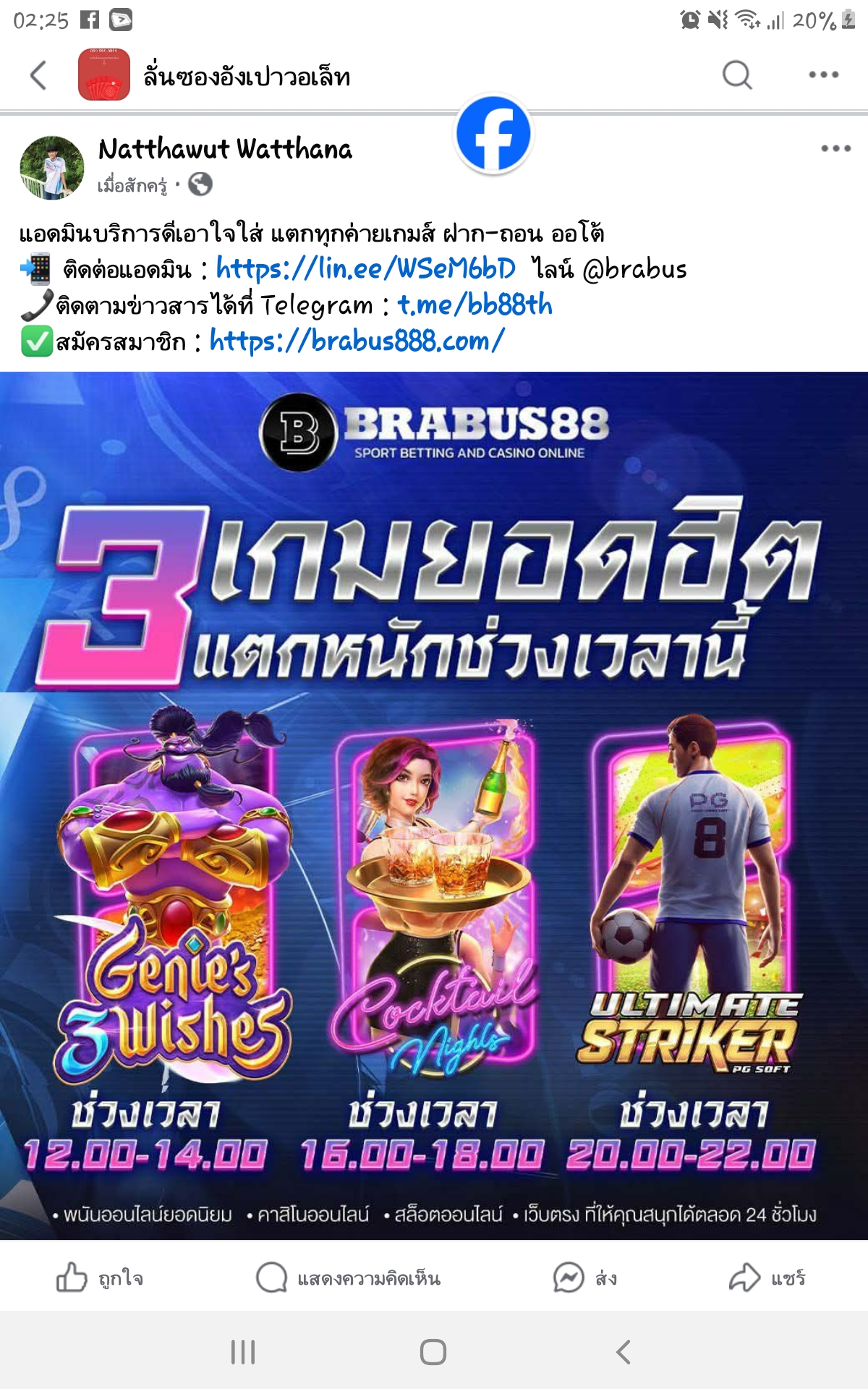The width and height of the screenshot is (868, 1389).
Task: Open the post options three-dot menu
Action: [835, 148]
